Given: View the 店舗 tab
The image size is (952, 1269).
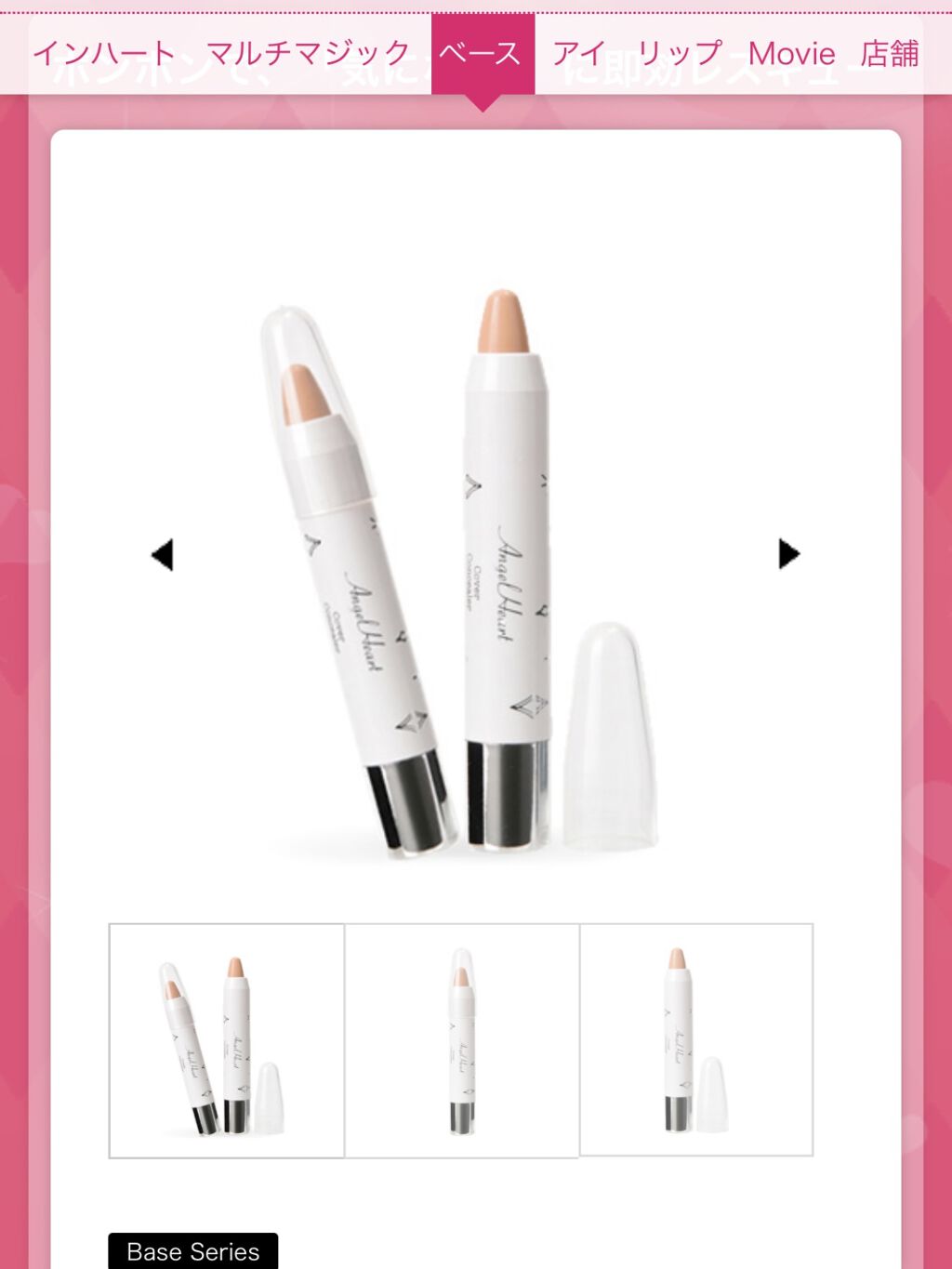Looking at the screenshot, I should point(889,54).
